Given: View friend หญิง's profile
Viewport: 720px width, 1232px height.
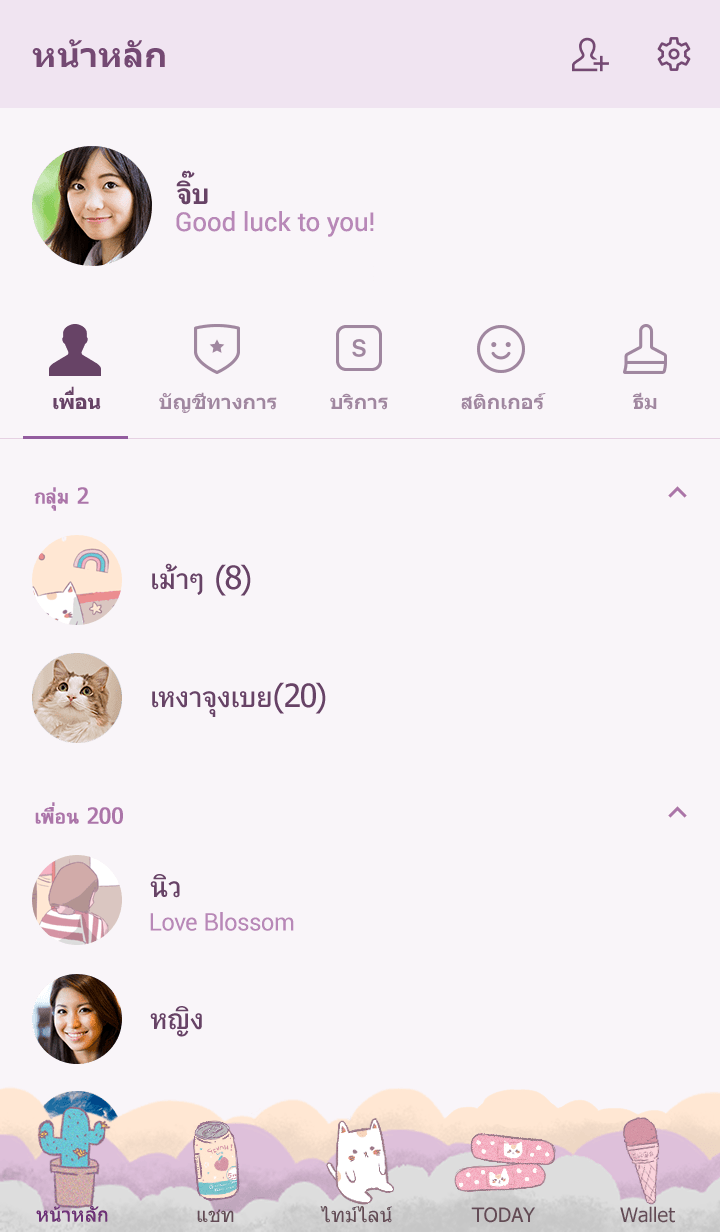Looking at the screenshot, I should [x=176, y=1019].
